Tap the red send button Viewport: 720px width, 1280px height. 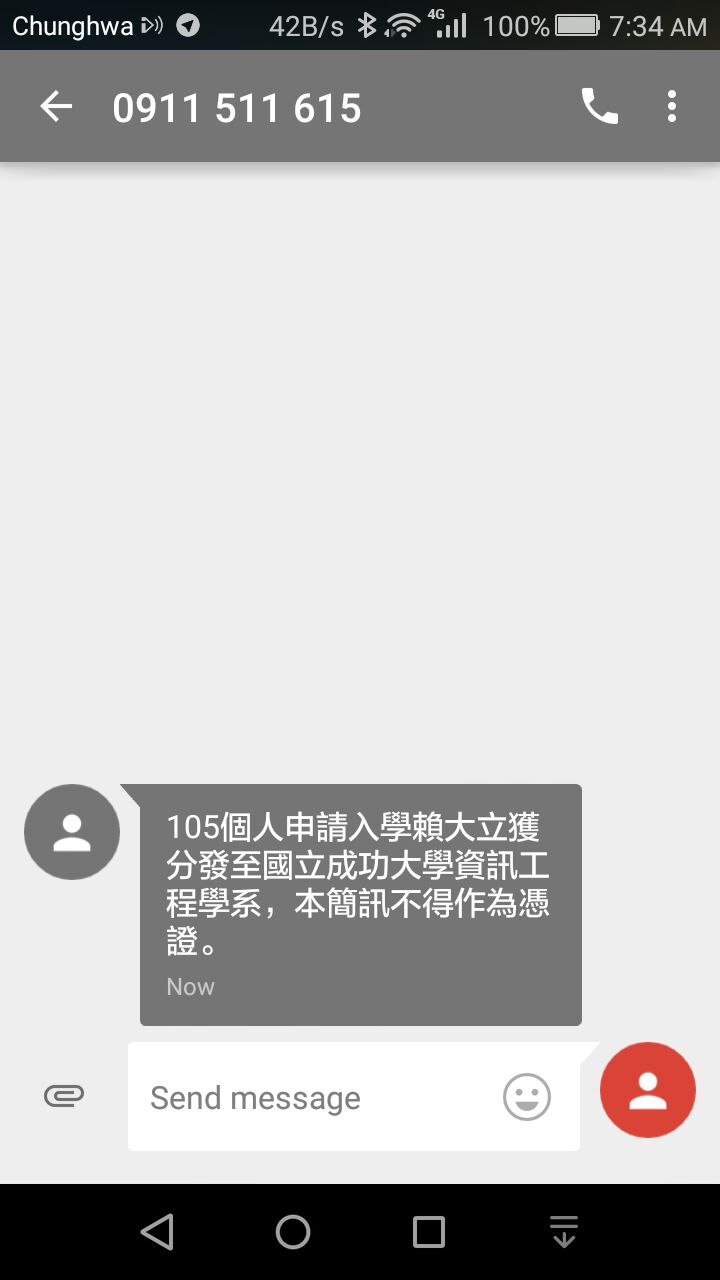point(647,1090)
